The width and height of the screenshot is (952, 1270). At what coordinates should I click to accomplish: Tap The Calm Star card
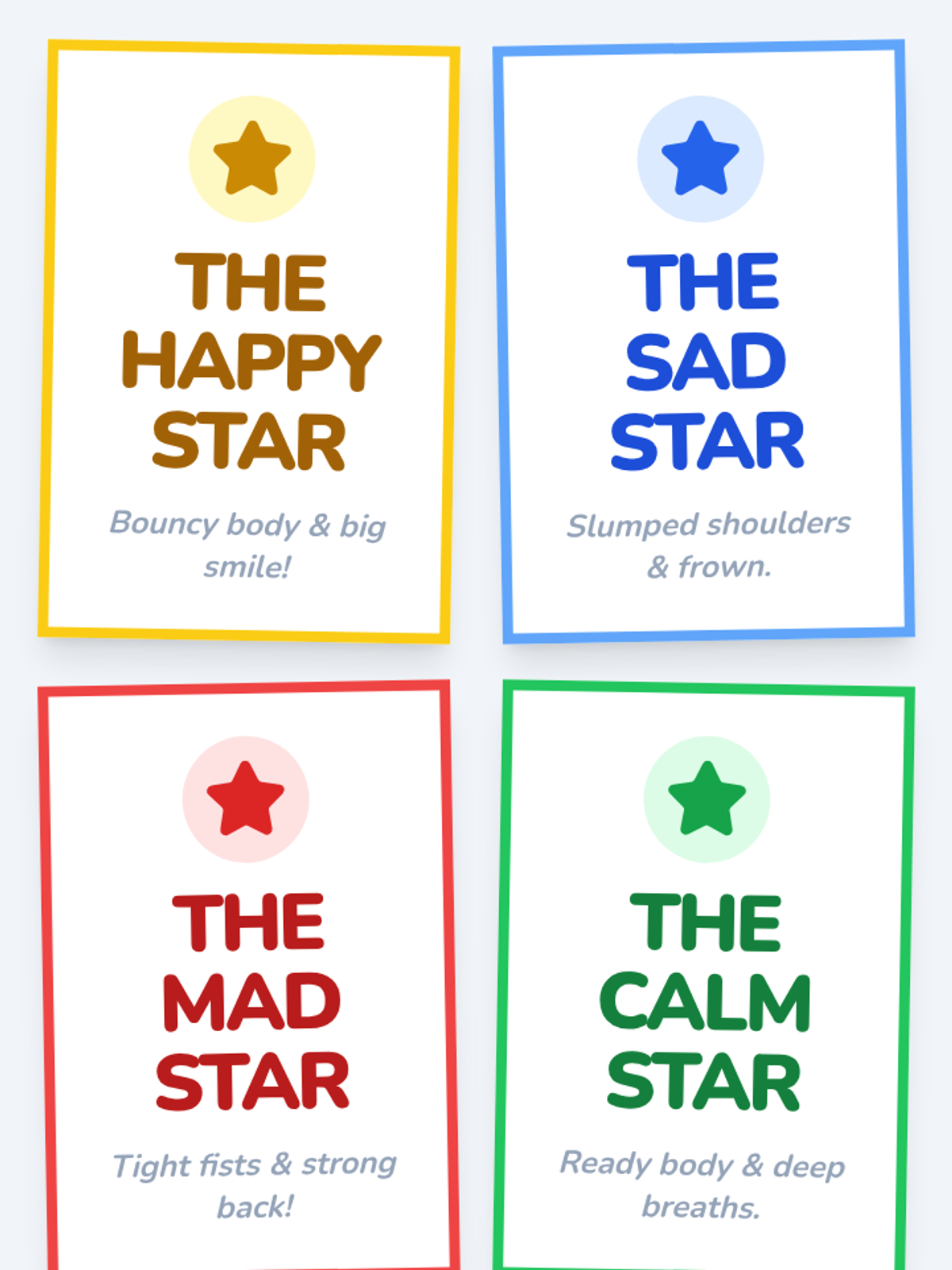click(x=704, y=976)
